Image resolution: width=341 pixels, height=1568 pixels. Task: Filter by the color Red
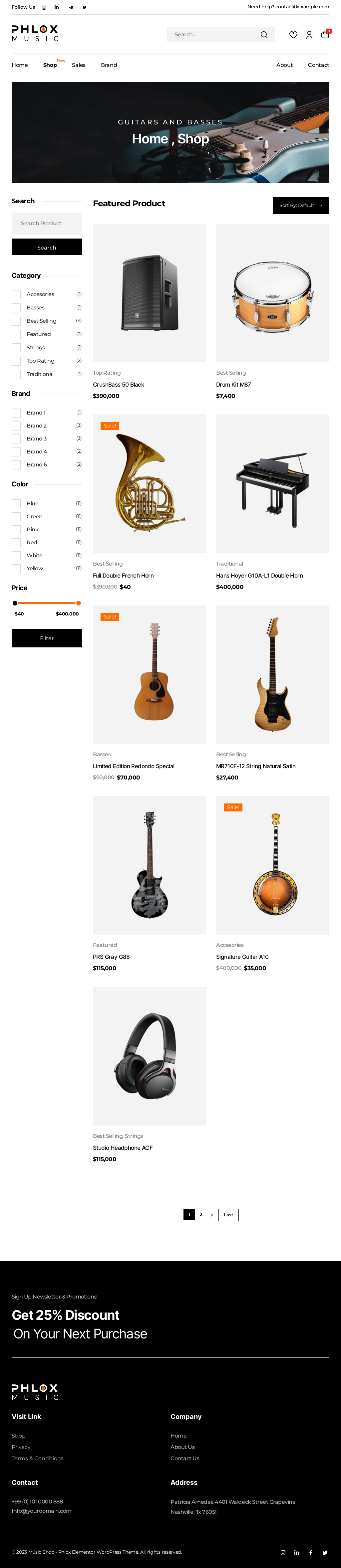point(16,543)
